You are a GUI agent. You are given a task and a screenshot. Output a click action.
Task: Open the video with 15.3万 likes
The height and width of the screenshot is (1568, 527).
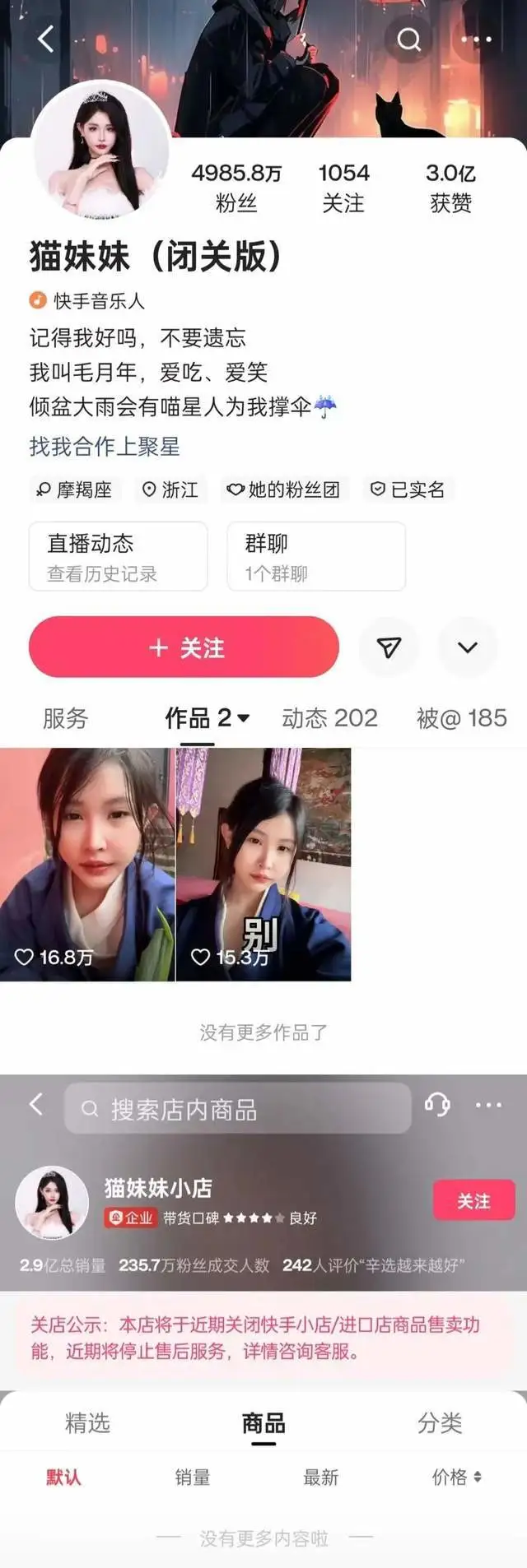tap(263, 864)
